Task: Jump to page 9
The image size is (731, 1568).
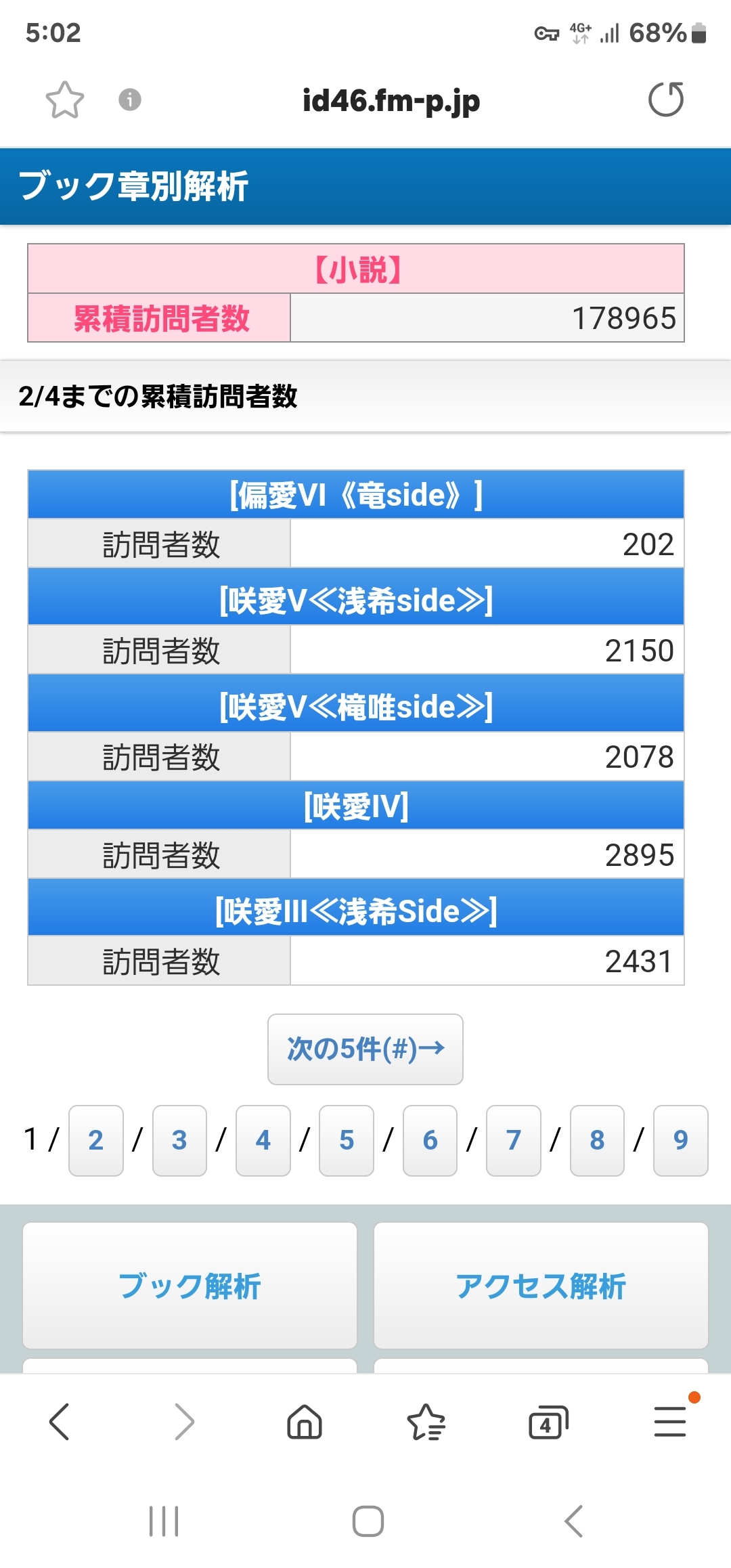Action: pos(681,1141)
